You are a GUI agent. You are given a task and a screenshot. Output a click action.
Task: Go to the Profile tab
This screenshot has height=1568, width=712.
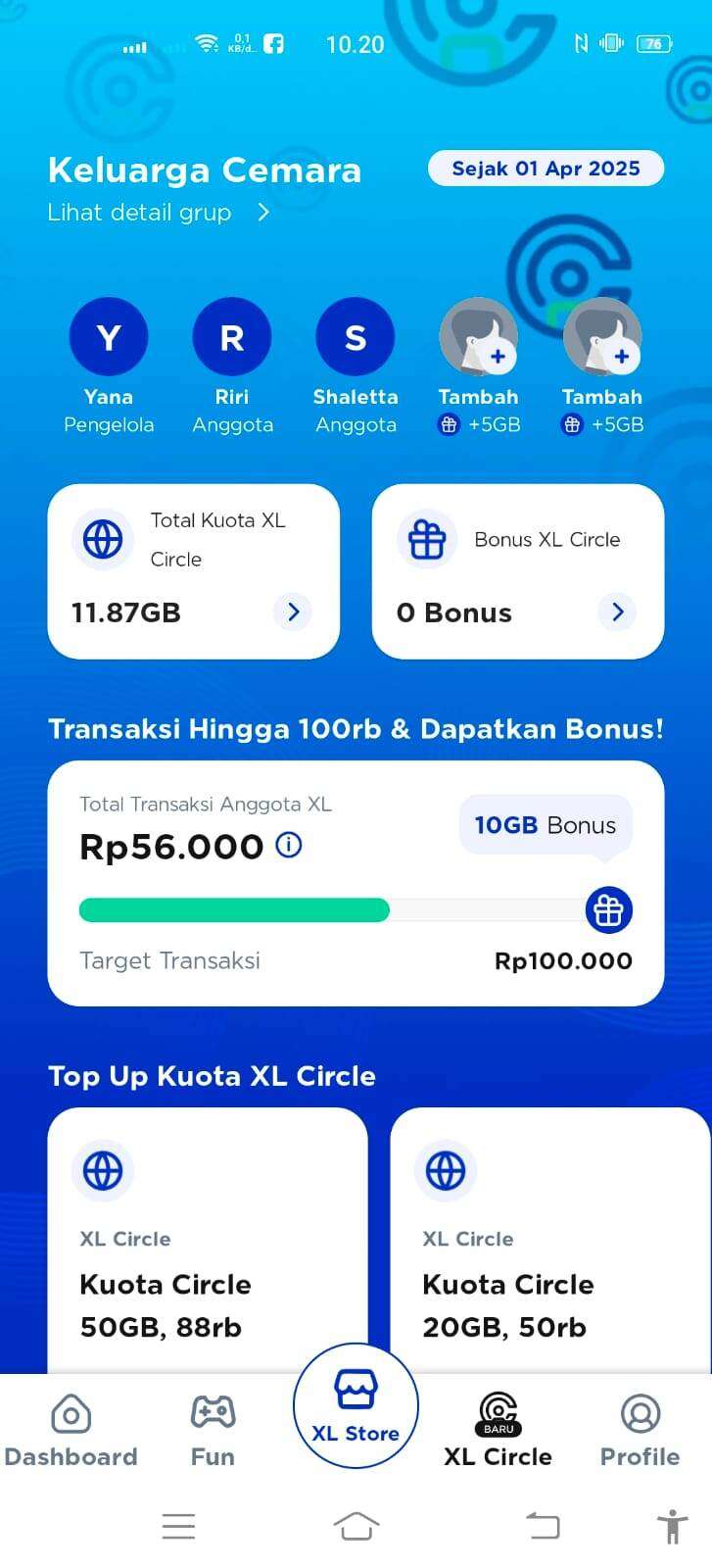(641, 1432)
